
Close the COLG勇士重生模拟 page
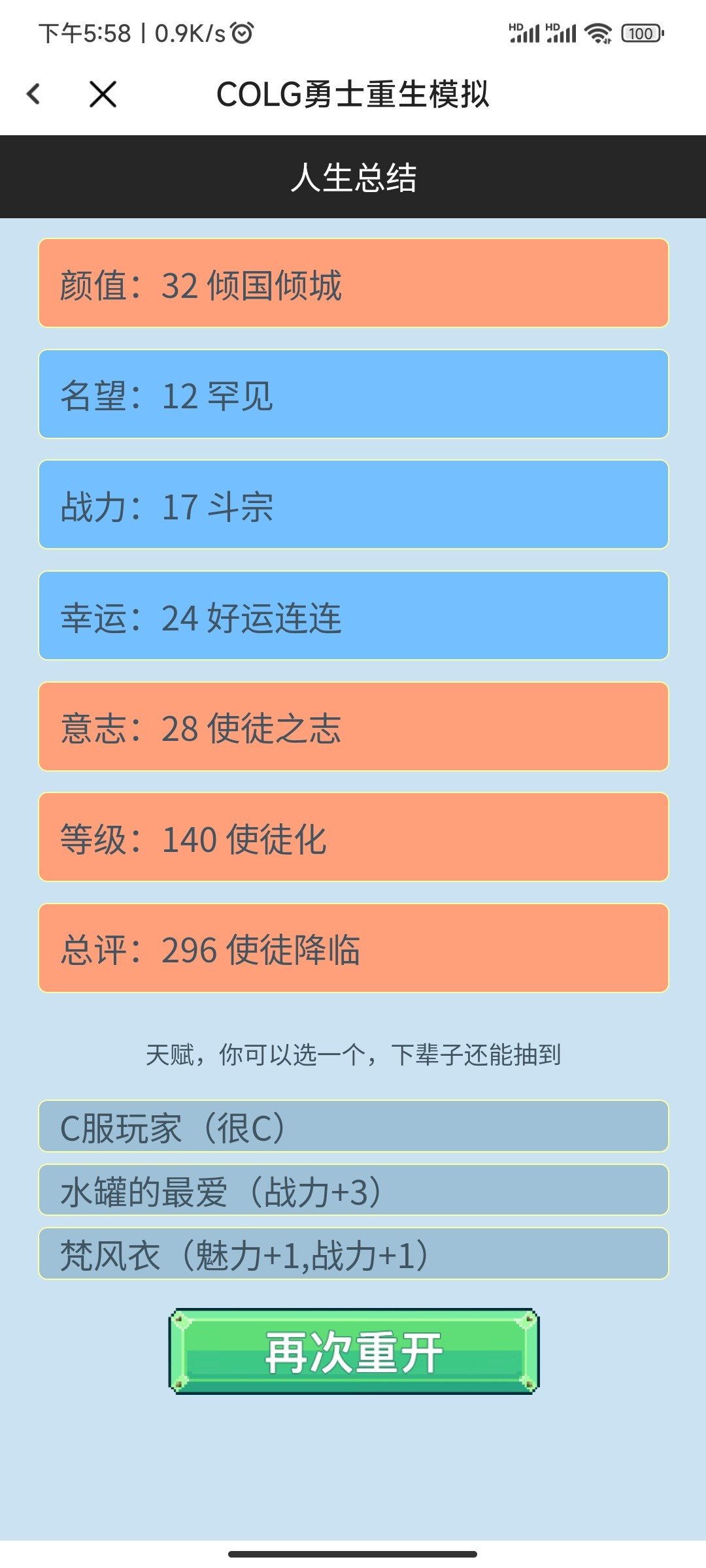(103, 94)
